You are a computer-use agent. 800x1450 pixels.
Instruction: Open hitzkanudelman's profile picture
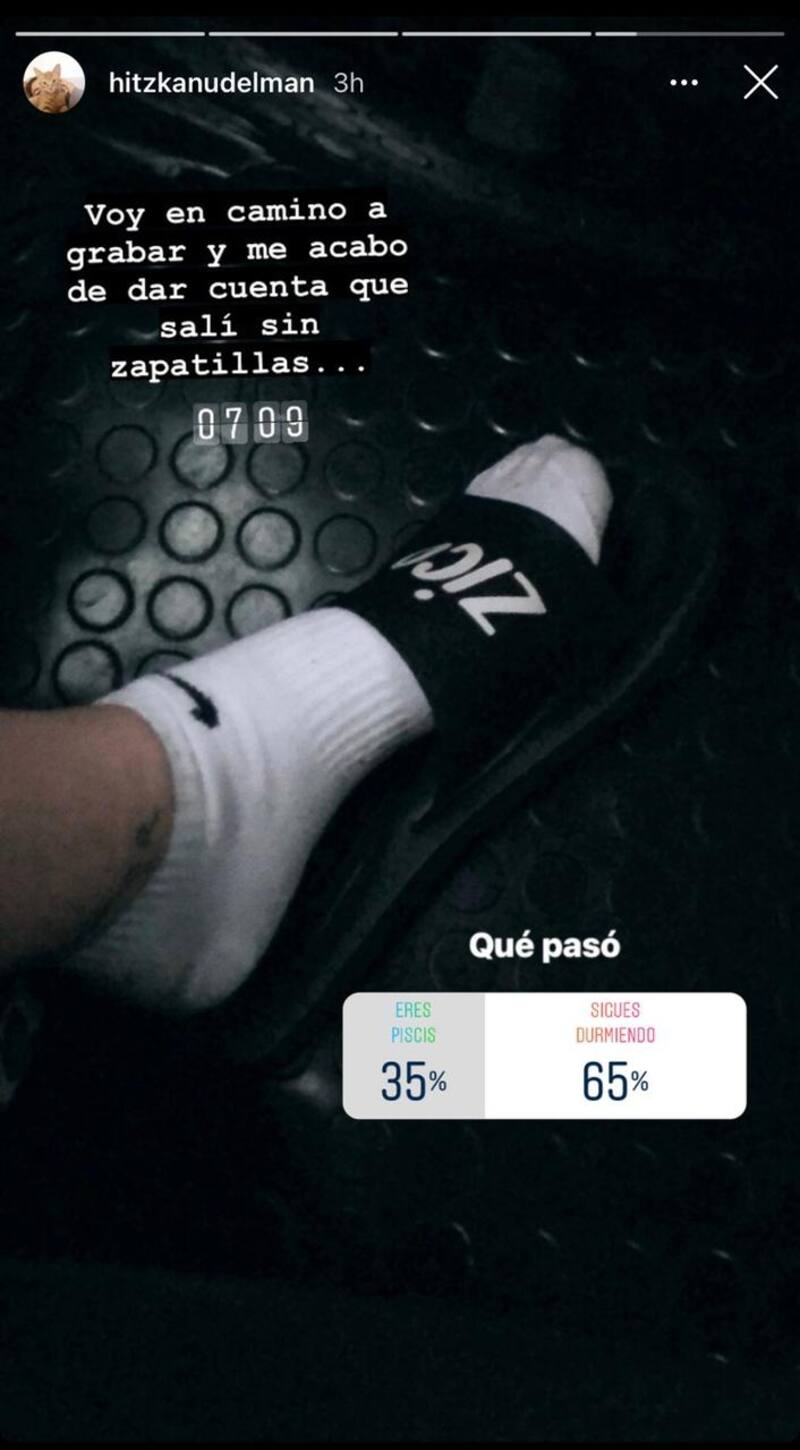click(x=54, y=83)
